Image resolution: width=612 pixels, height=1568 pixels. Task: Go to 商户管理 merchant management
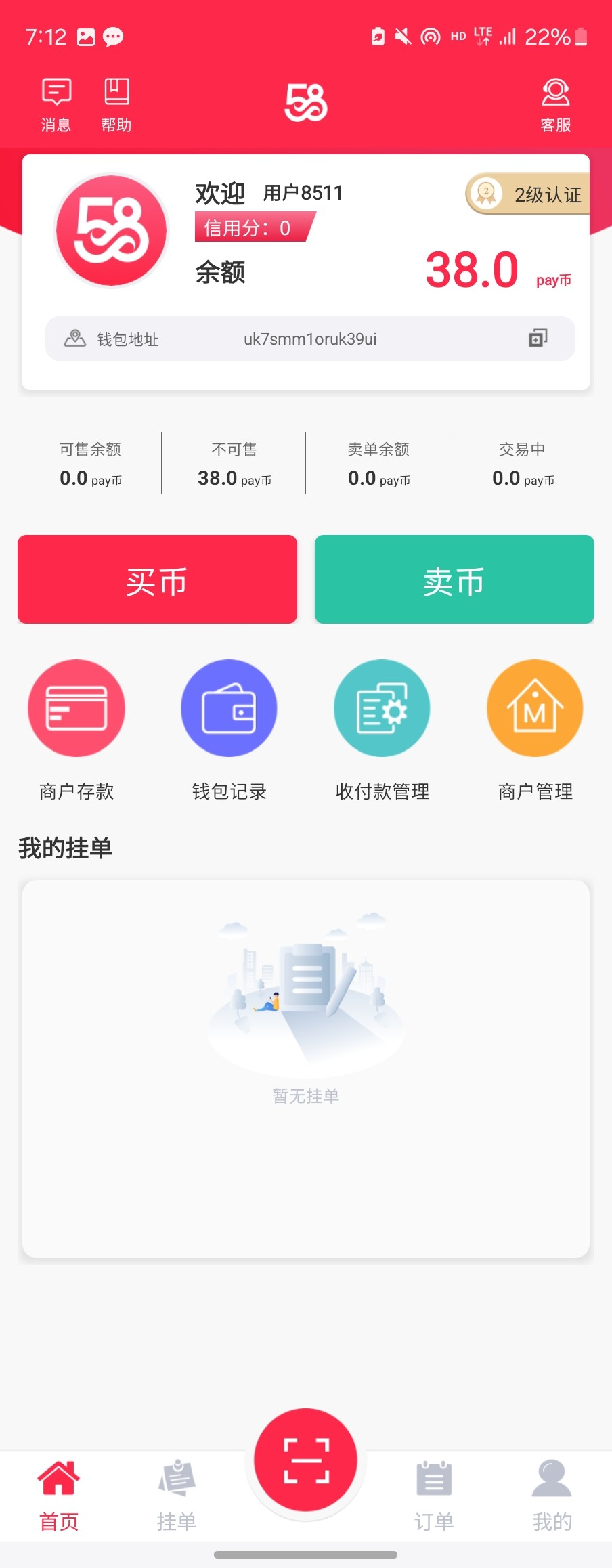pyautogui.click(x=535, y=708)
